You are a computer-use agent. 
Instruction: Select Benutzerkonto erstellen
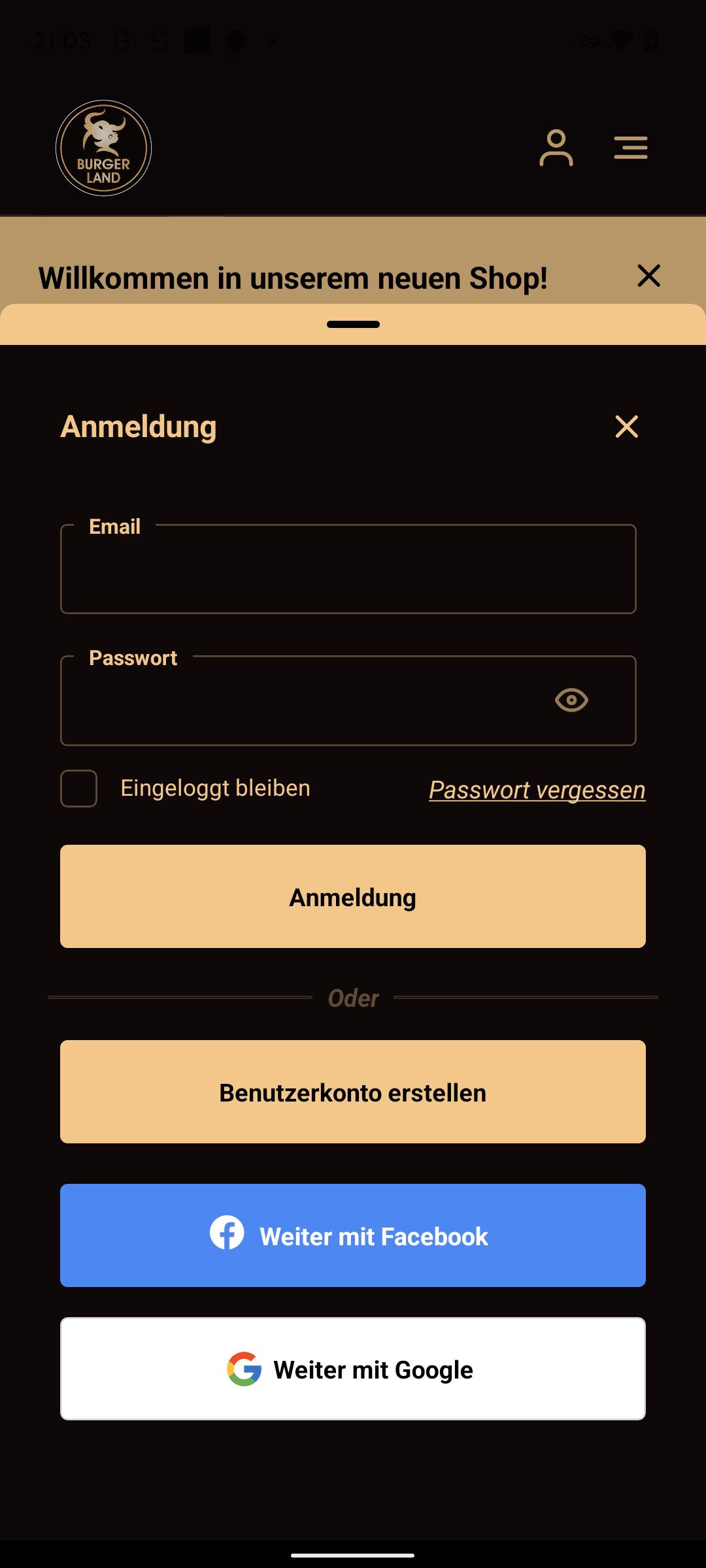(353, 1092)
